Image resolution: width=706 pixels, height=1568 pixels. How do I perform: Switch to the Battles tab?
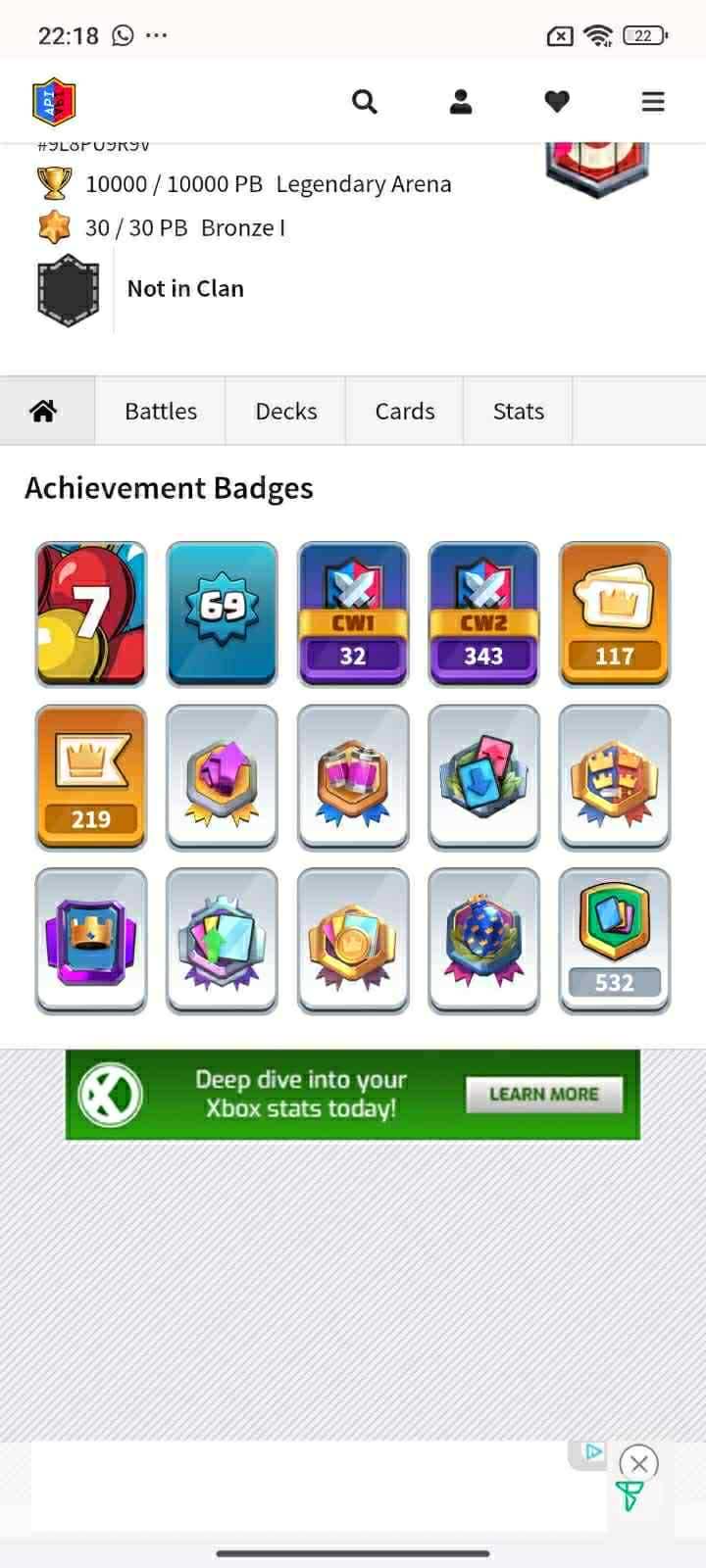click(x=161, y=412)
